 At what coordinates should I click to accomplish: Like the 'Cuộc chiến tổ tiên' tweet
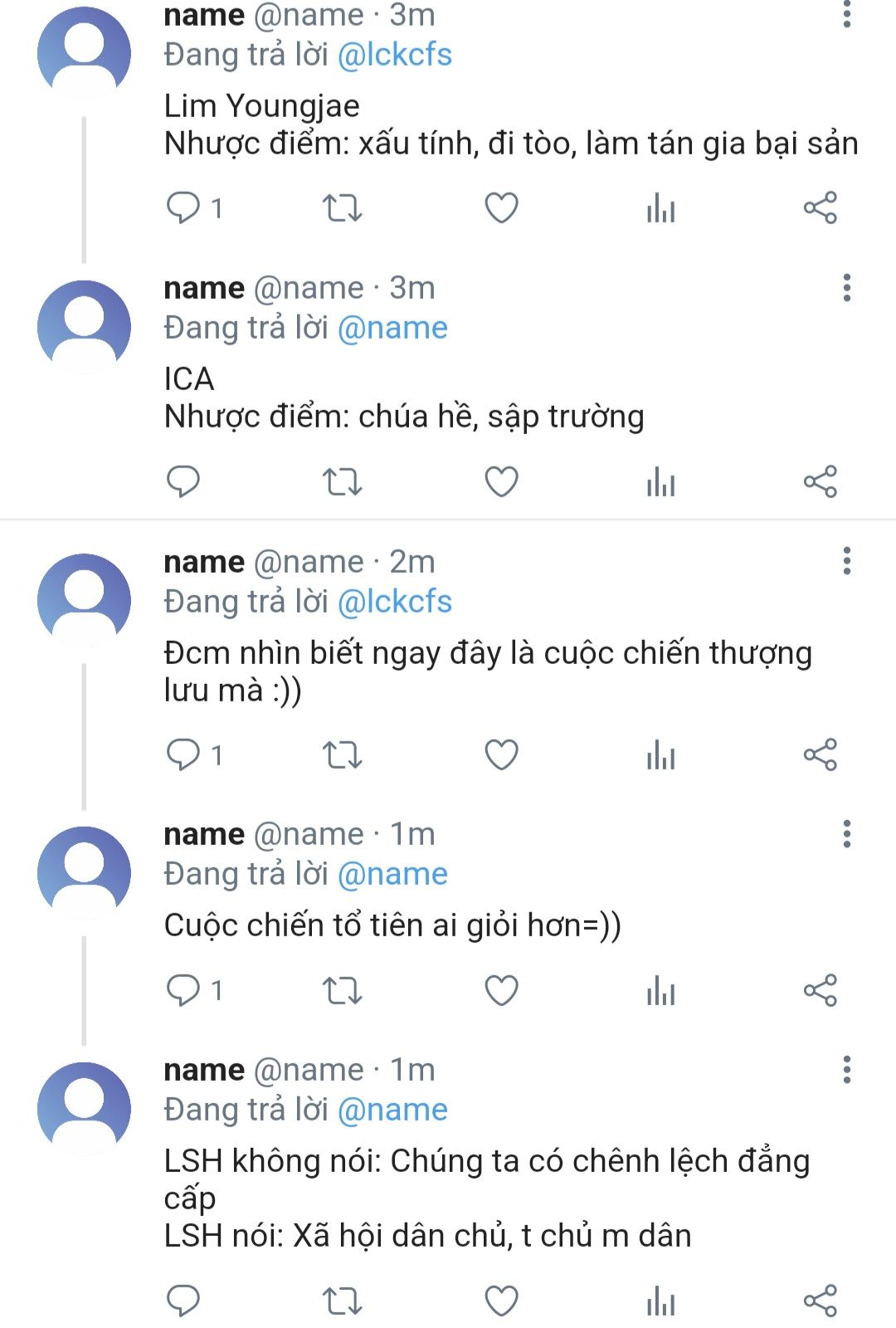point(501,990)
